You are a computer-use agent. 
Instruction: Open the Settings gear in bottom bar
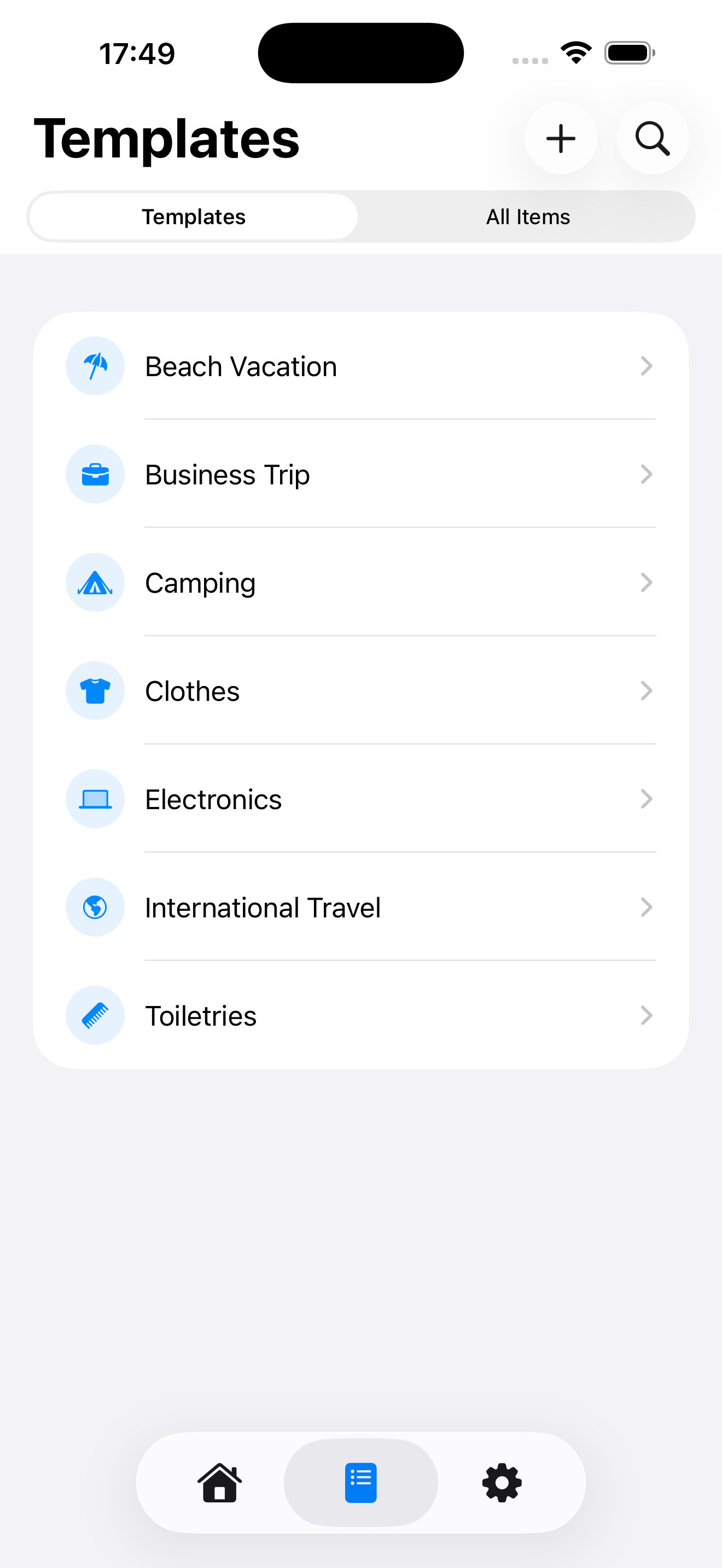coord(500,1483)
